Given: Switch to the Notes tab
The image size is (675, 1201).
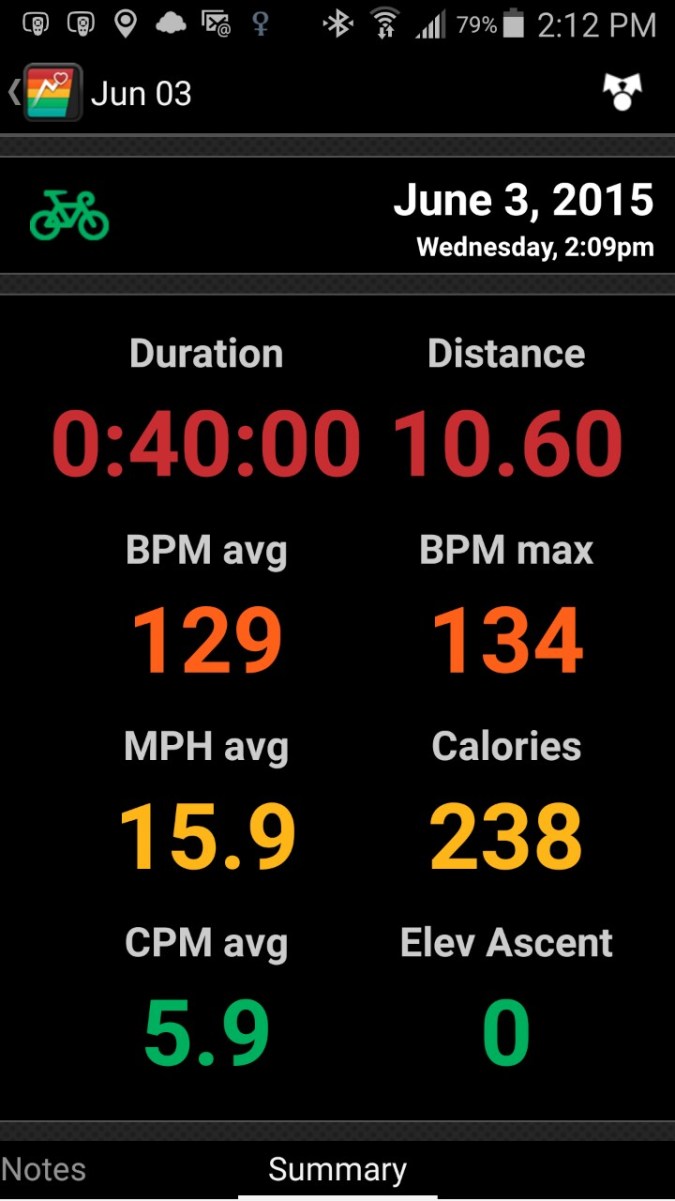Looking at the screenshot, I should [44, 1169].
